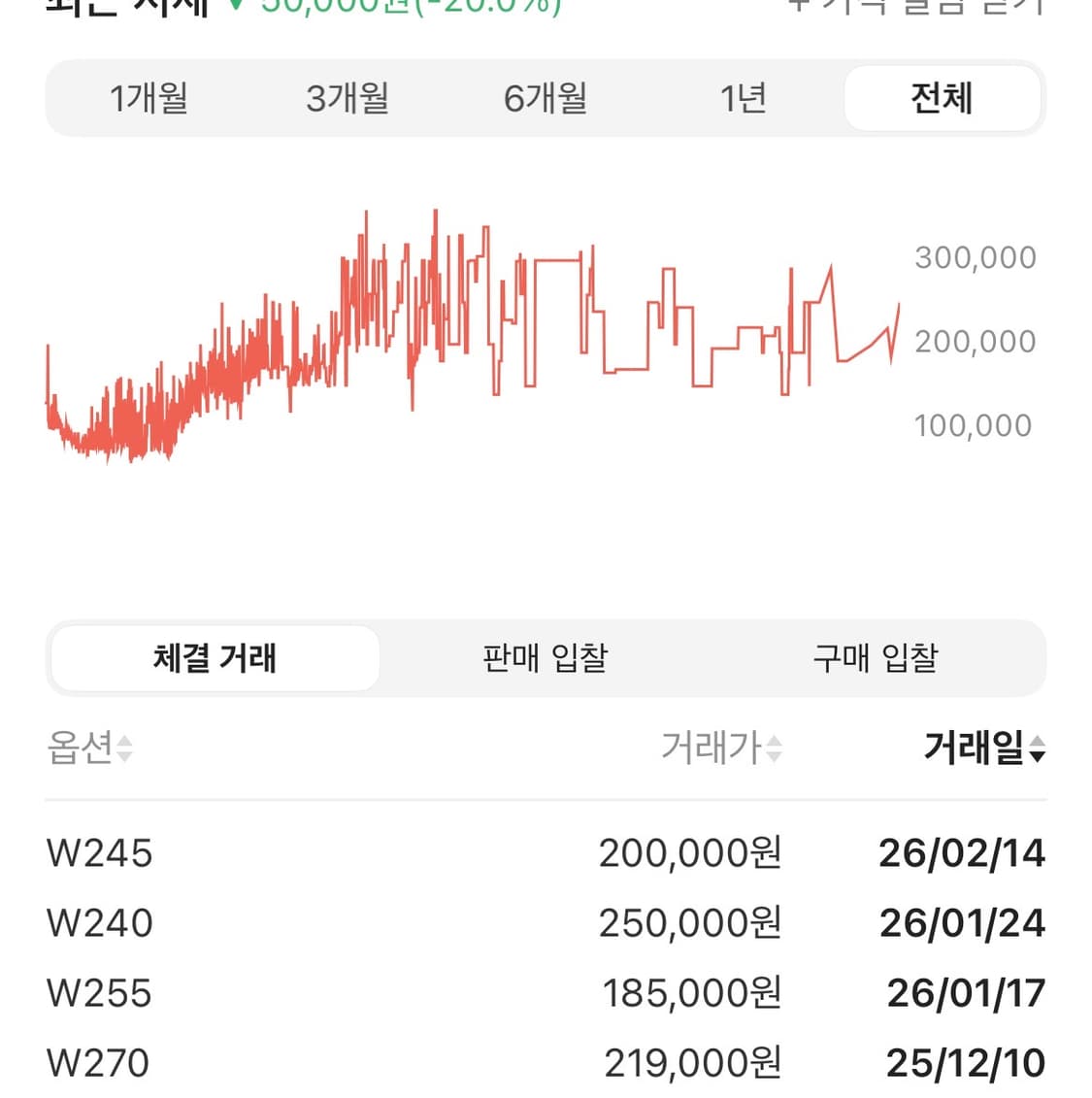1092x1098 pixels.
Task: Enable the 1년 chart range
Action: (744, 98)
